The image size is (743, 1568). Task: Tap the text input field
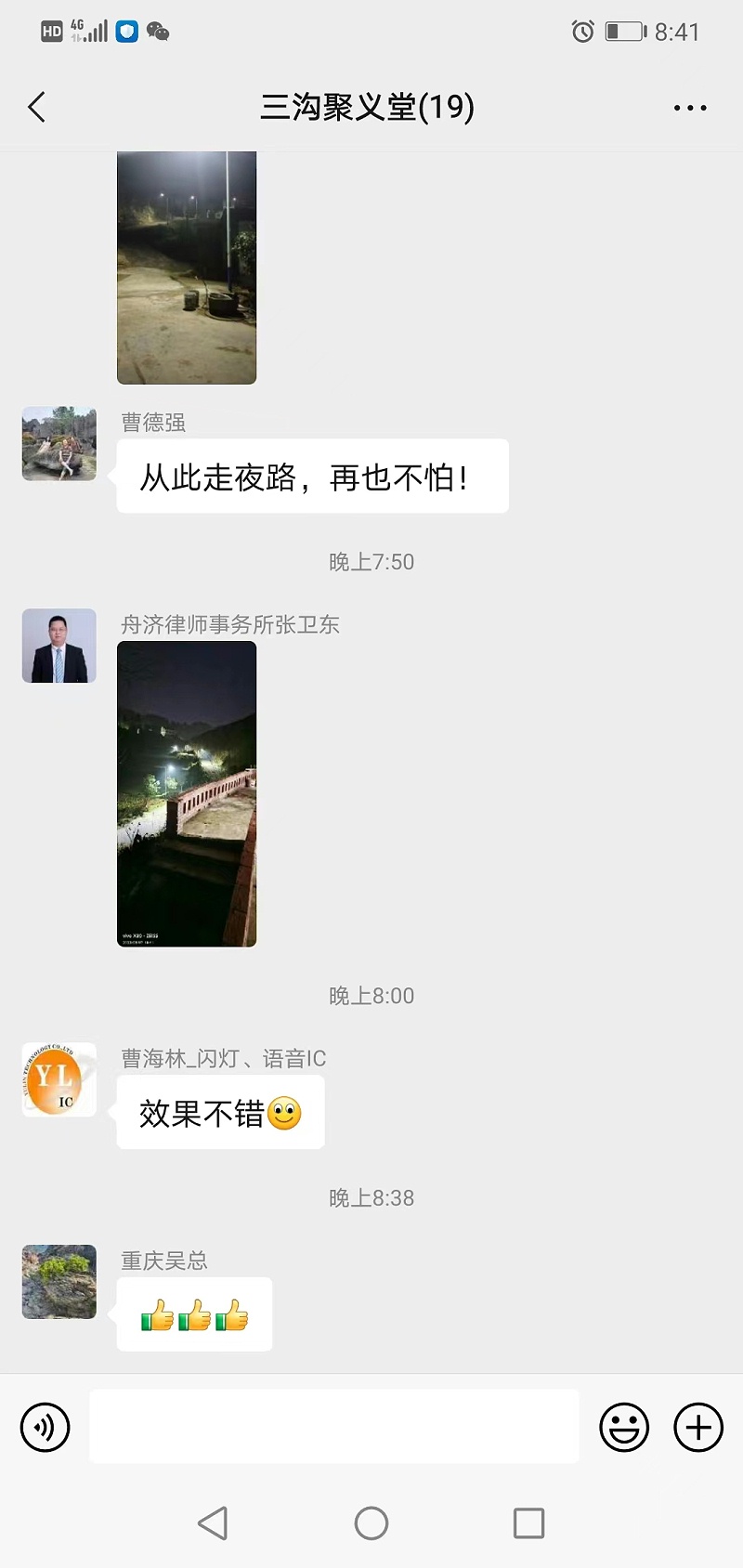[334, 1427]
